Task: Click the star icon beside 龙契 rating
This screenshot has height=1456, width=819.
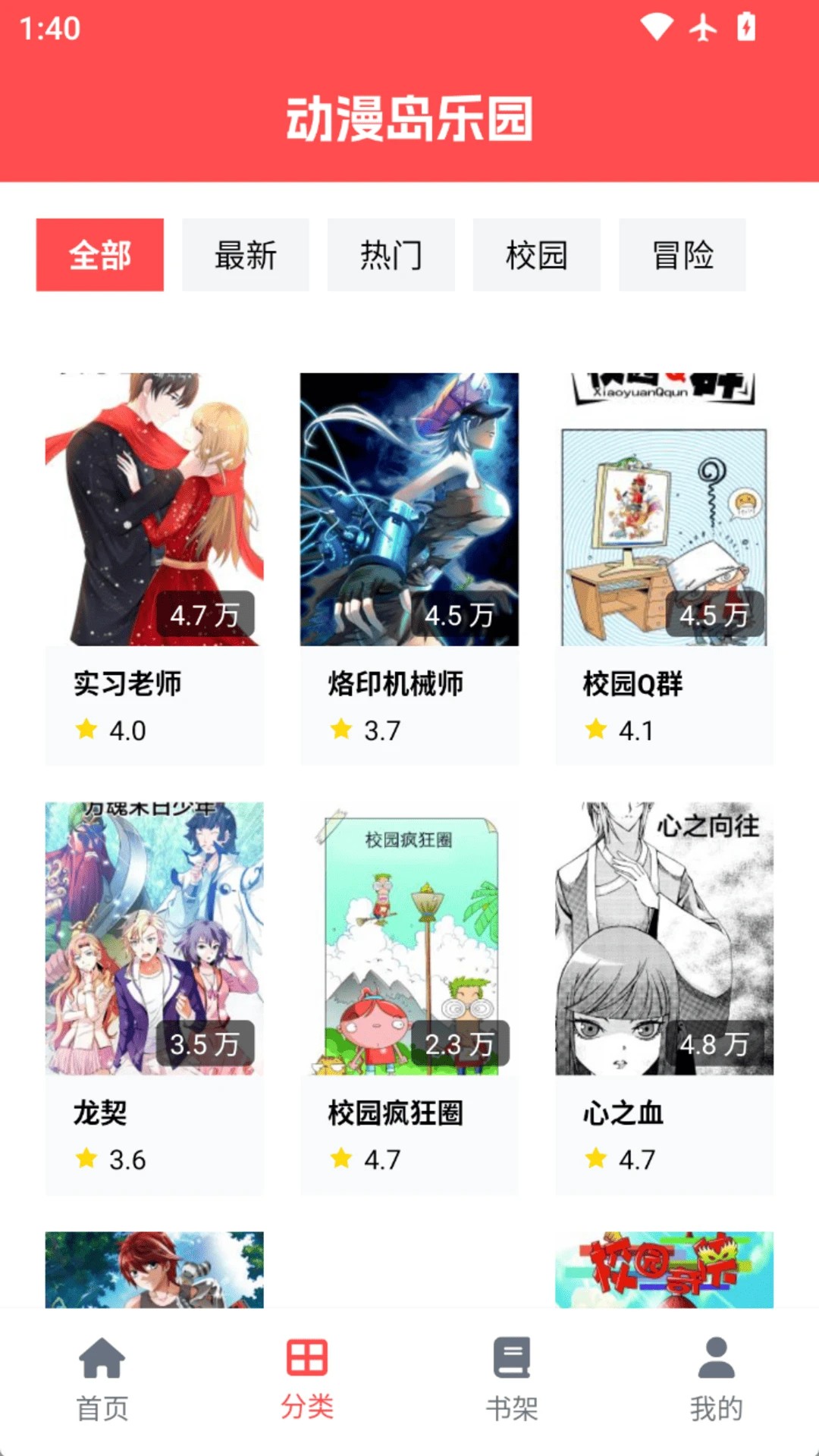Action: 86,1159
